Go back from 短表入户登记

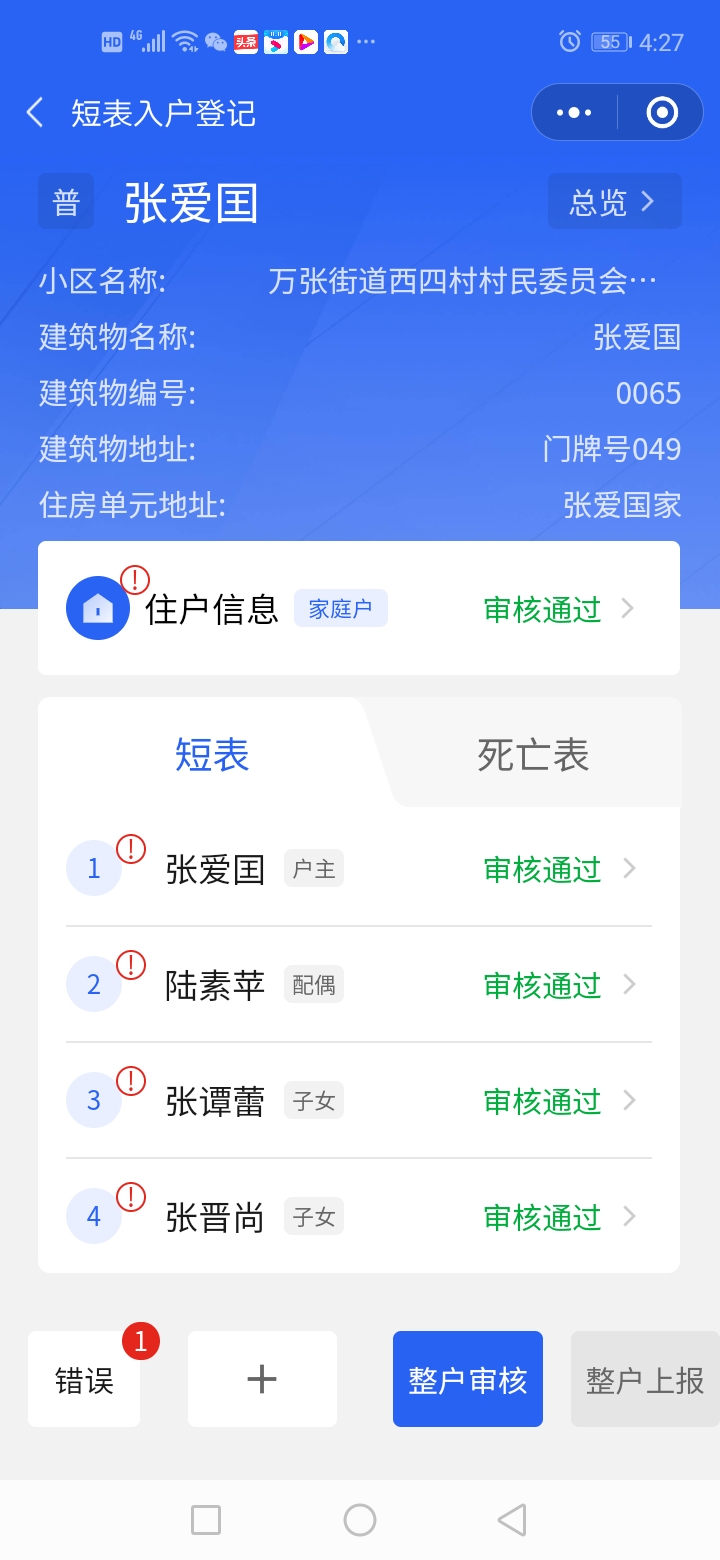35,113
